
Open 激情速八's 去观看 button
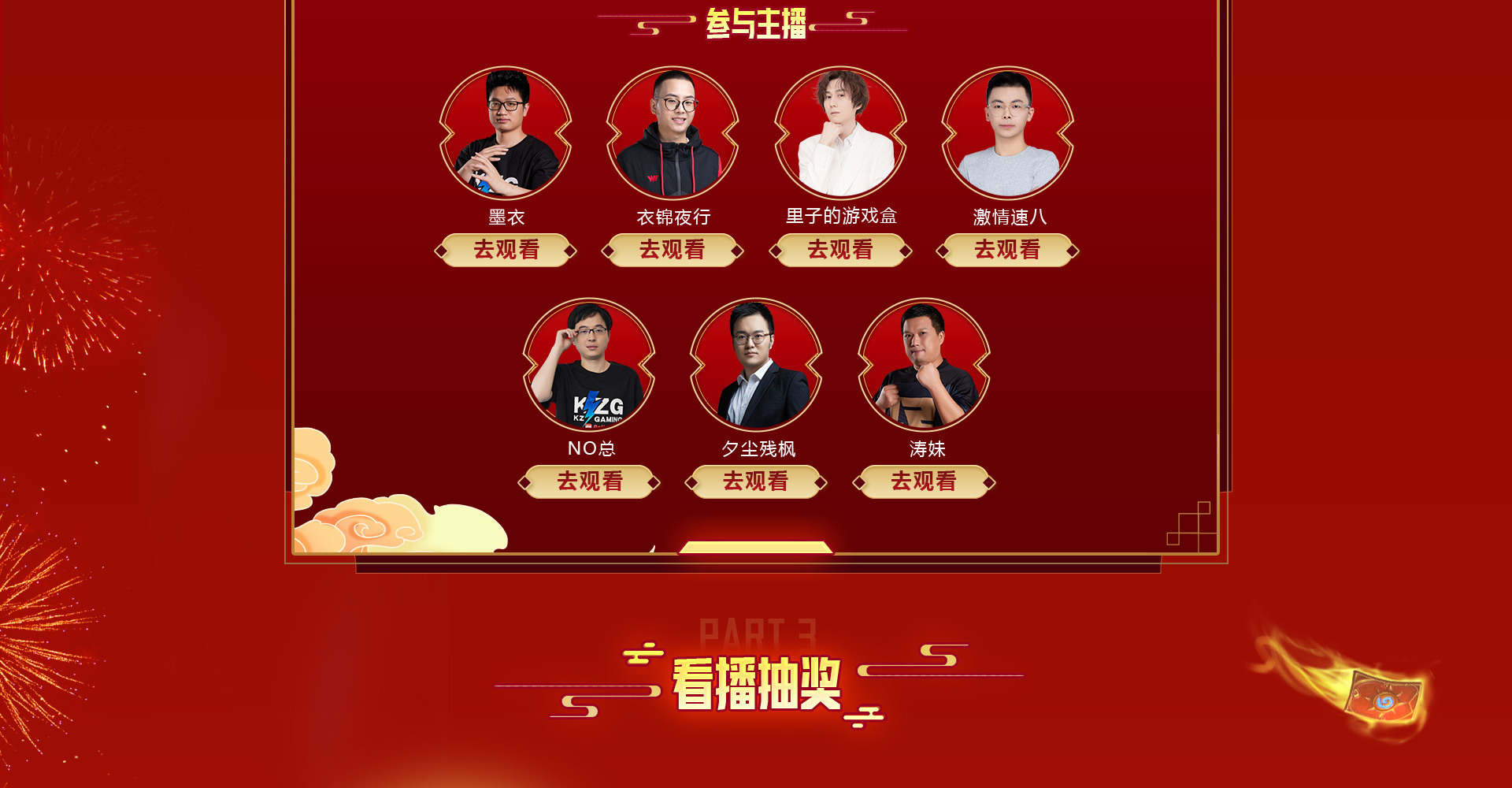(x=1007, y=250)
